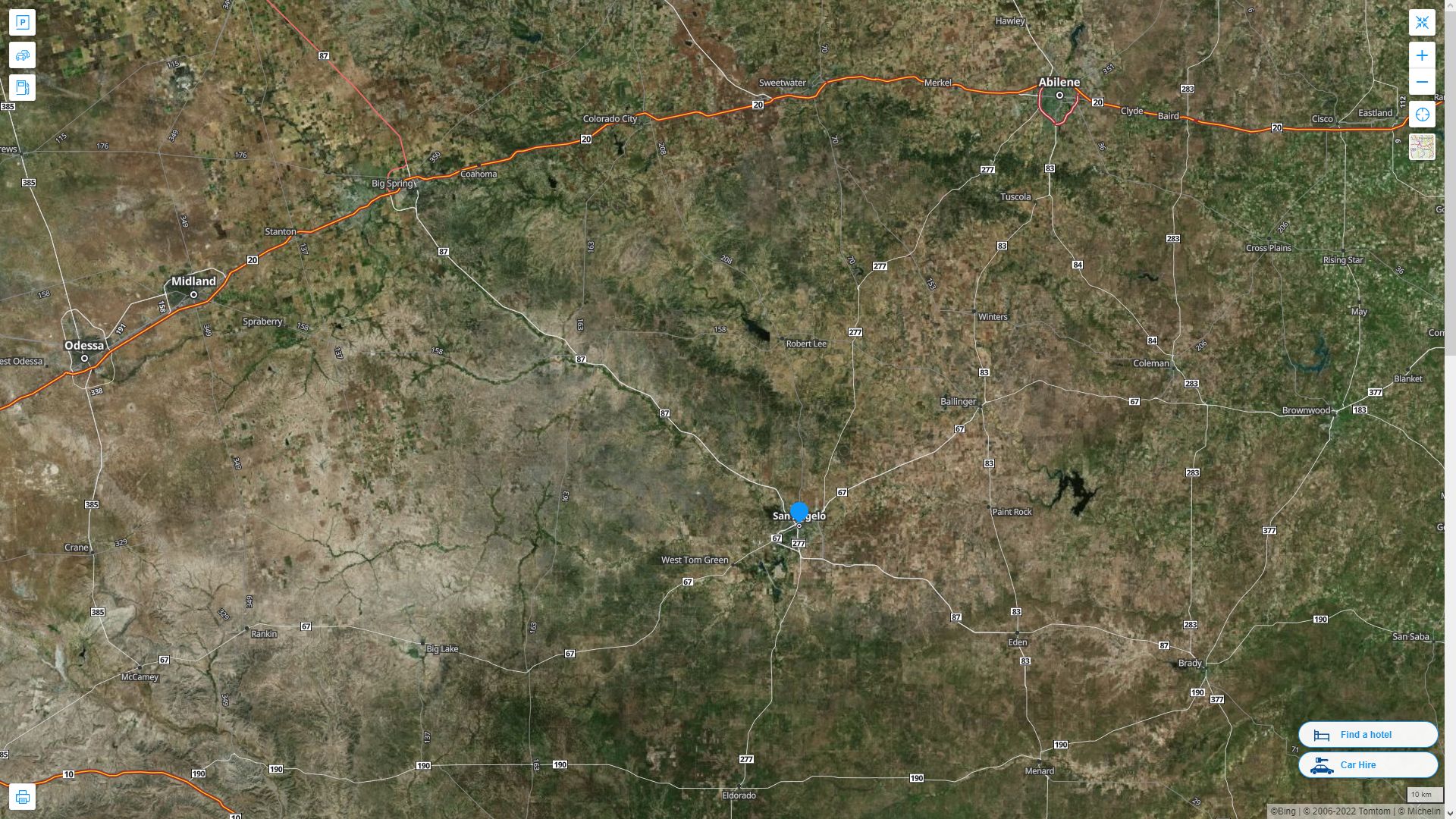The width and height of the screenshot is (1456, 819).
Task: Zoom out of the map
Action: pos(1422,82)
